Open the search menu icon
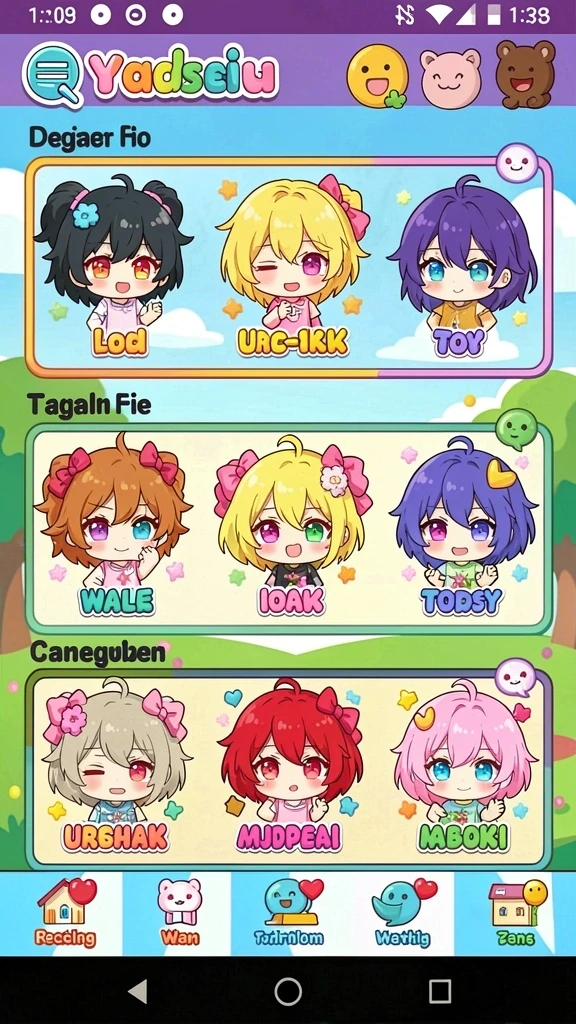This screenshot has width=576, height=1024. pyautogui.click(x=54, y=76)
